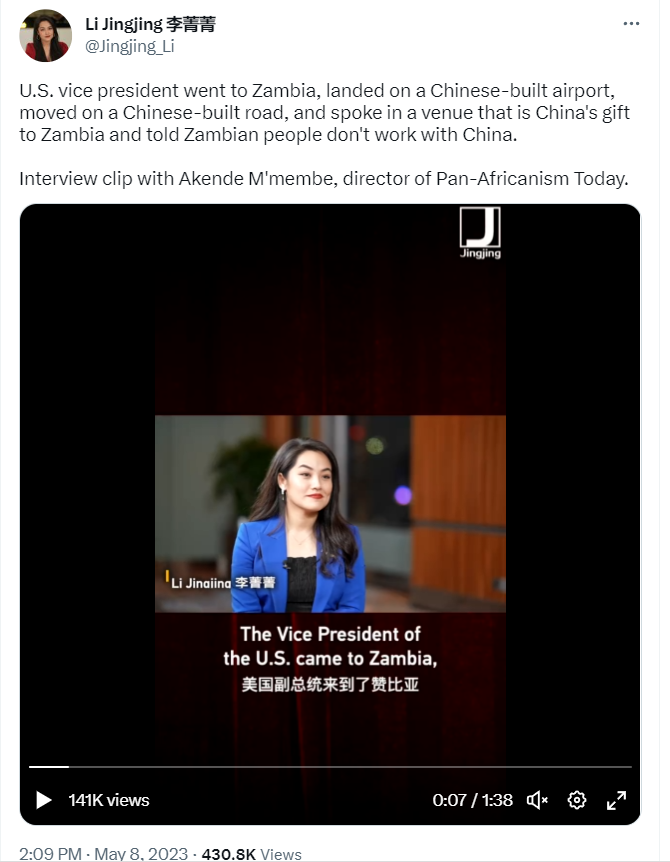Open the @Jingjing_Li handle link
670x862 pixels.
[x=129, y=46]
